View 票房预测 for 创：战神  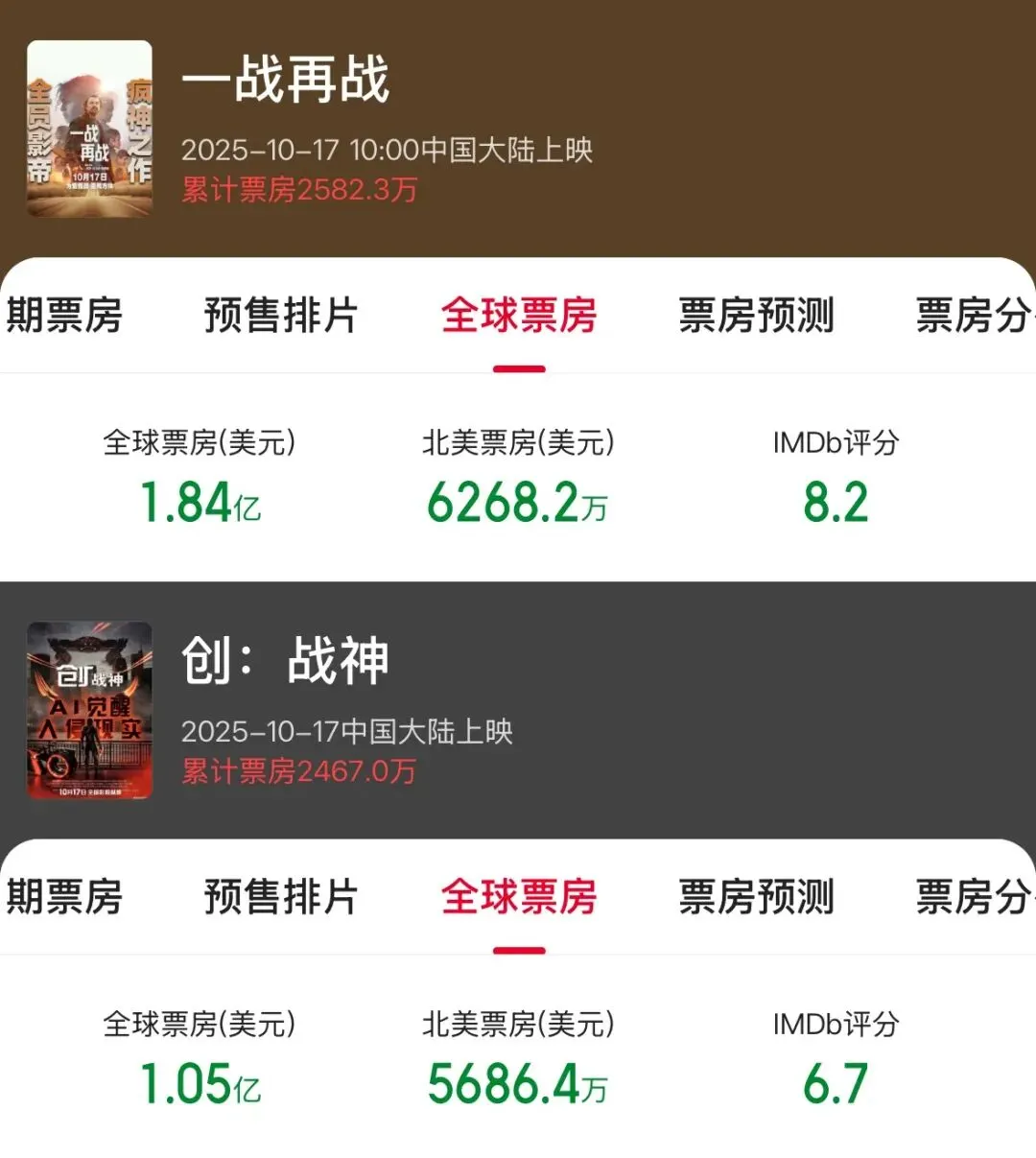point(757,899)
